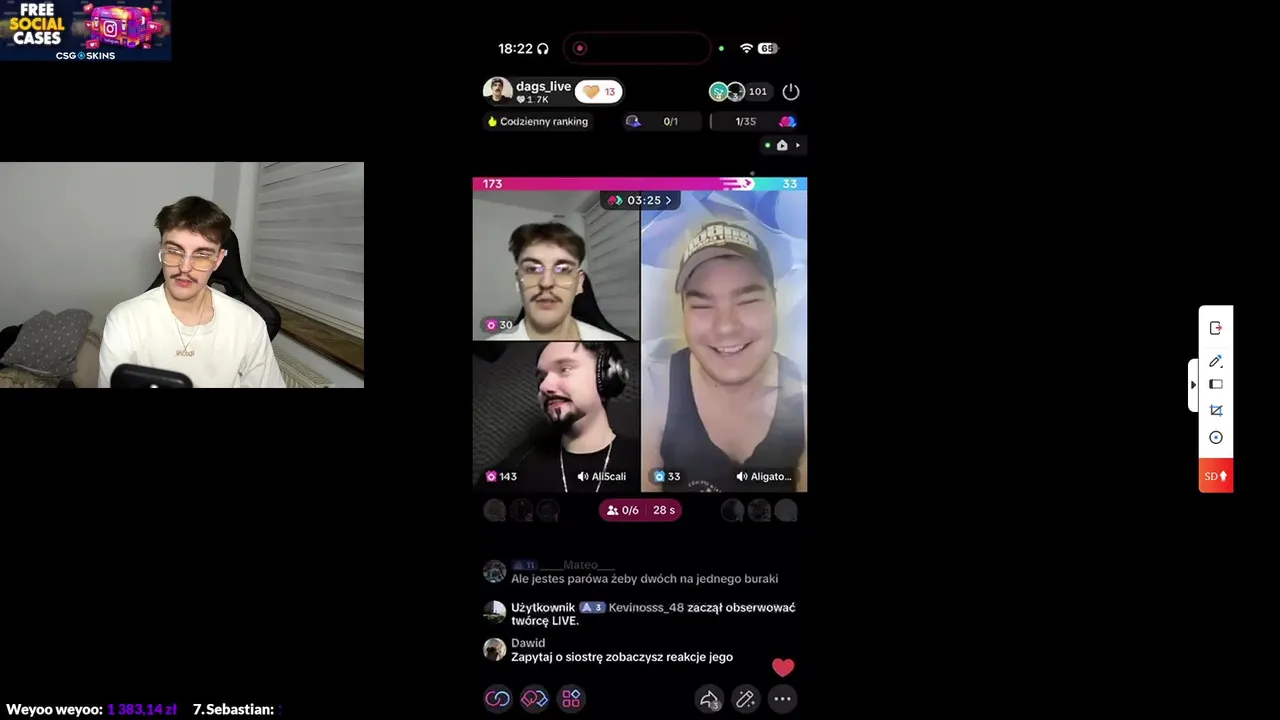The width and height of the screenshot is (1280, 720).
Task: Share this LIVE stream
Action: [709, 699]
